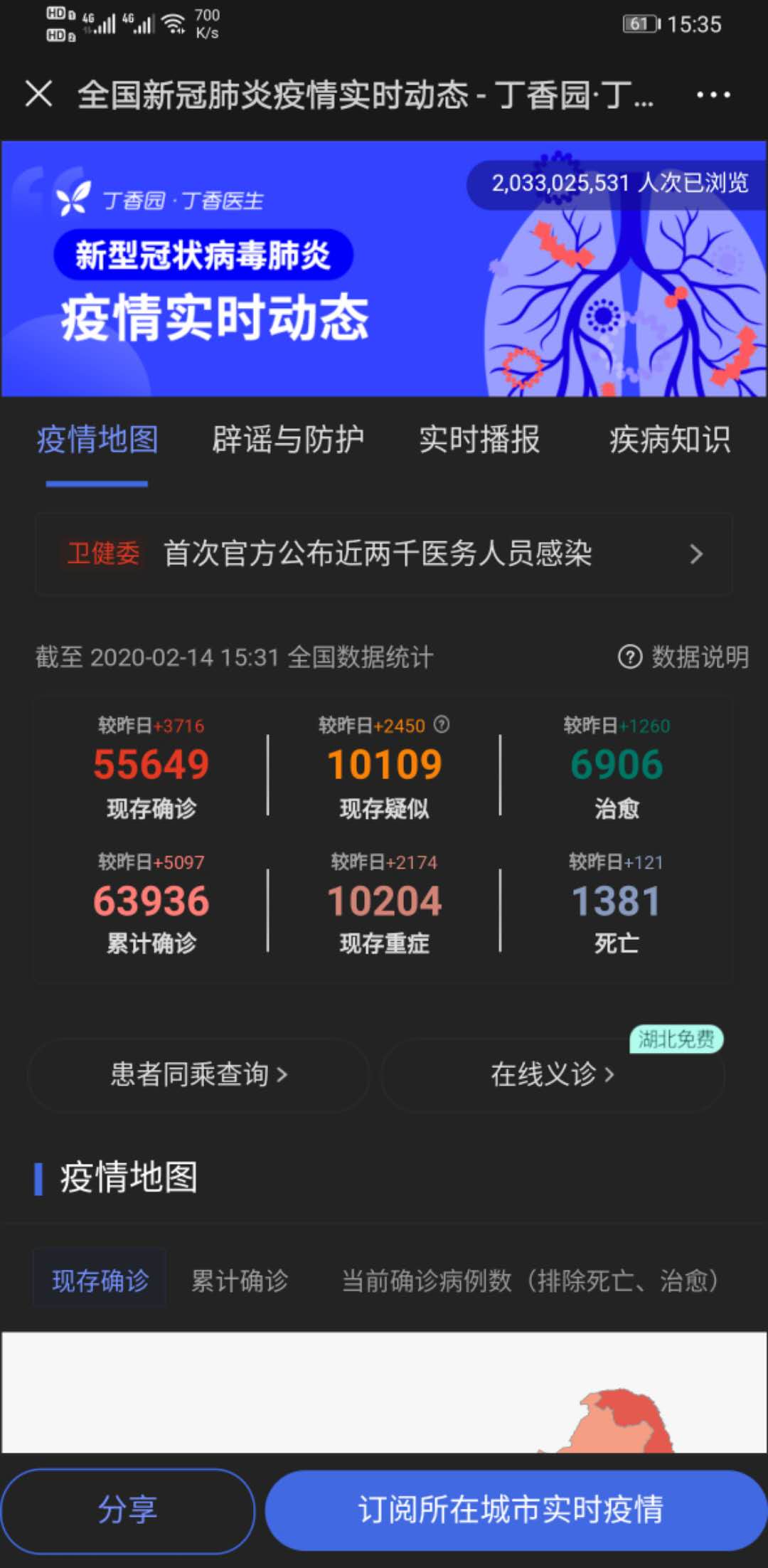Open 在线义诊 online consultation

[553, 1074]
